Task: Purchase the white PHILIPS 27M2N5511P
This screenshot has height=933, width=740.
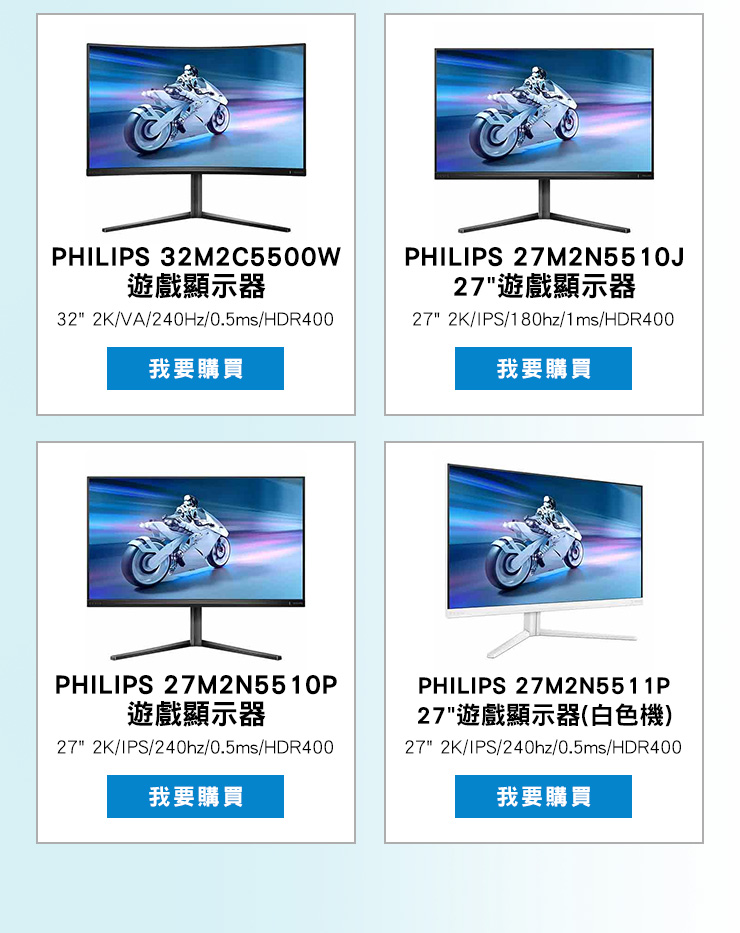Action: (543, 796)
